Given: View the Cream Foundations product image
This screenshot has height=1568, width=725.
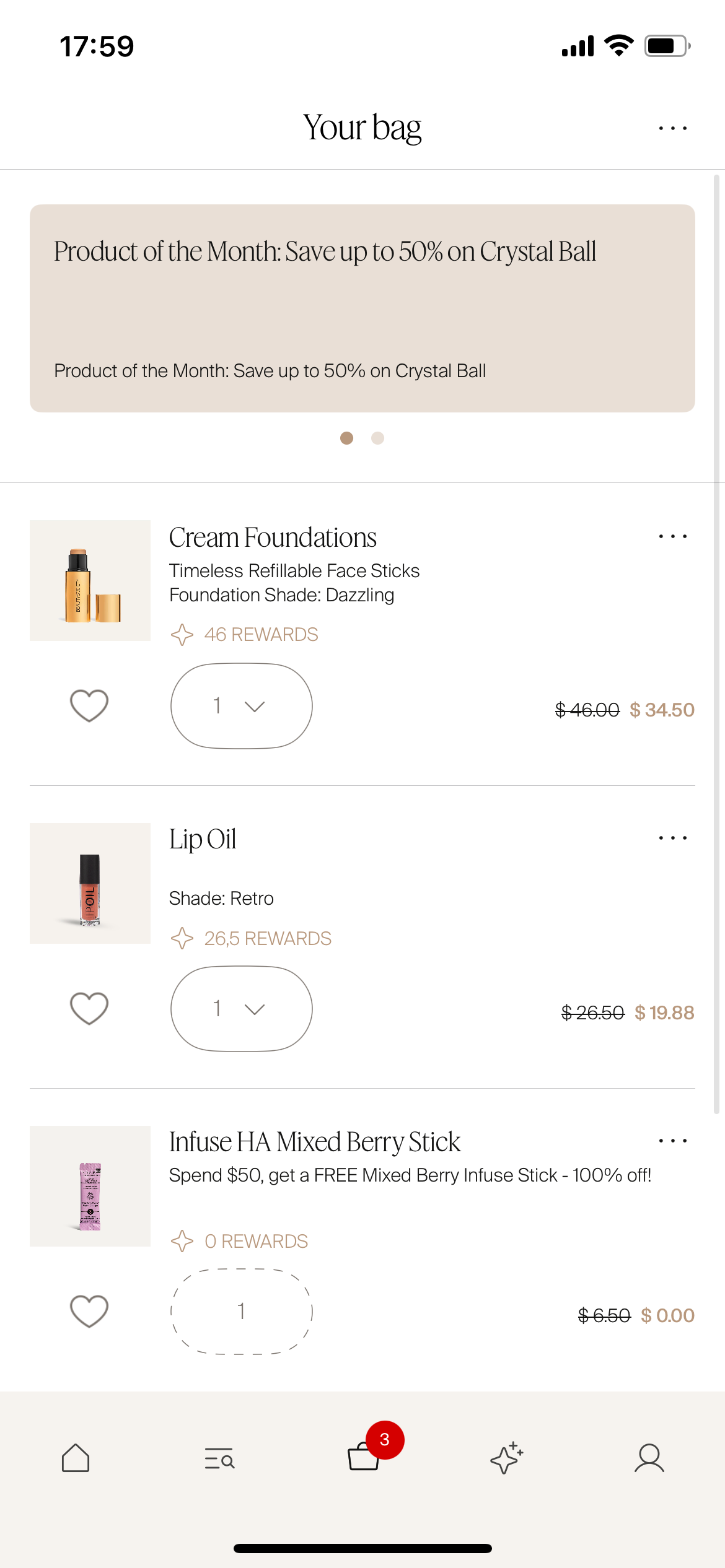Looking at the screenshot, I should [x=90, y=580].
